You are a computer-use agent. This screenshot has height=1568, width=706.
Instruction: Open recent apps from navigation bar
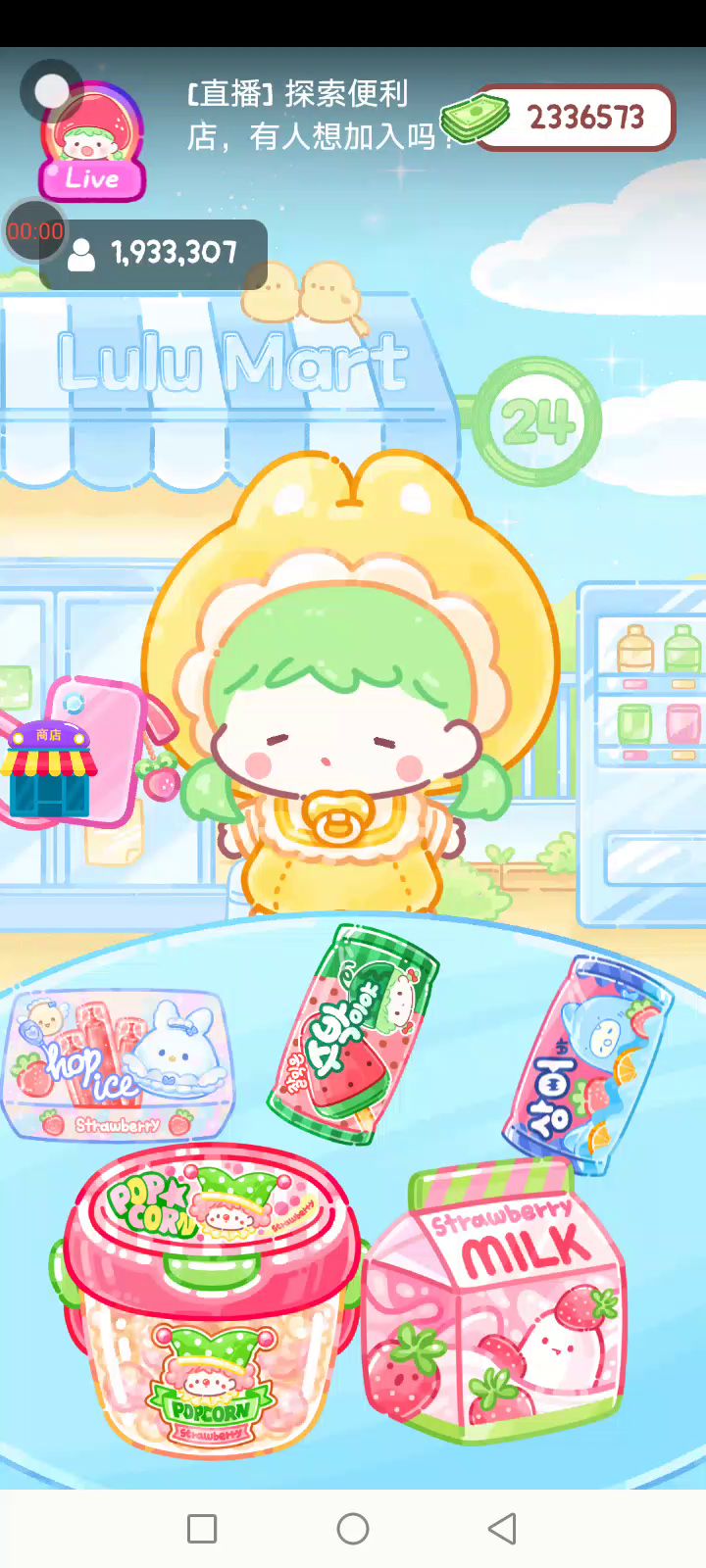[202, 1529]
